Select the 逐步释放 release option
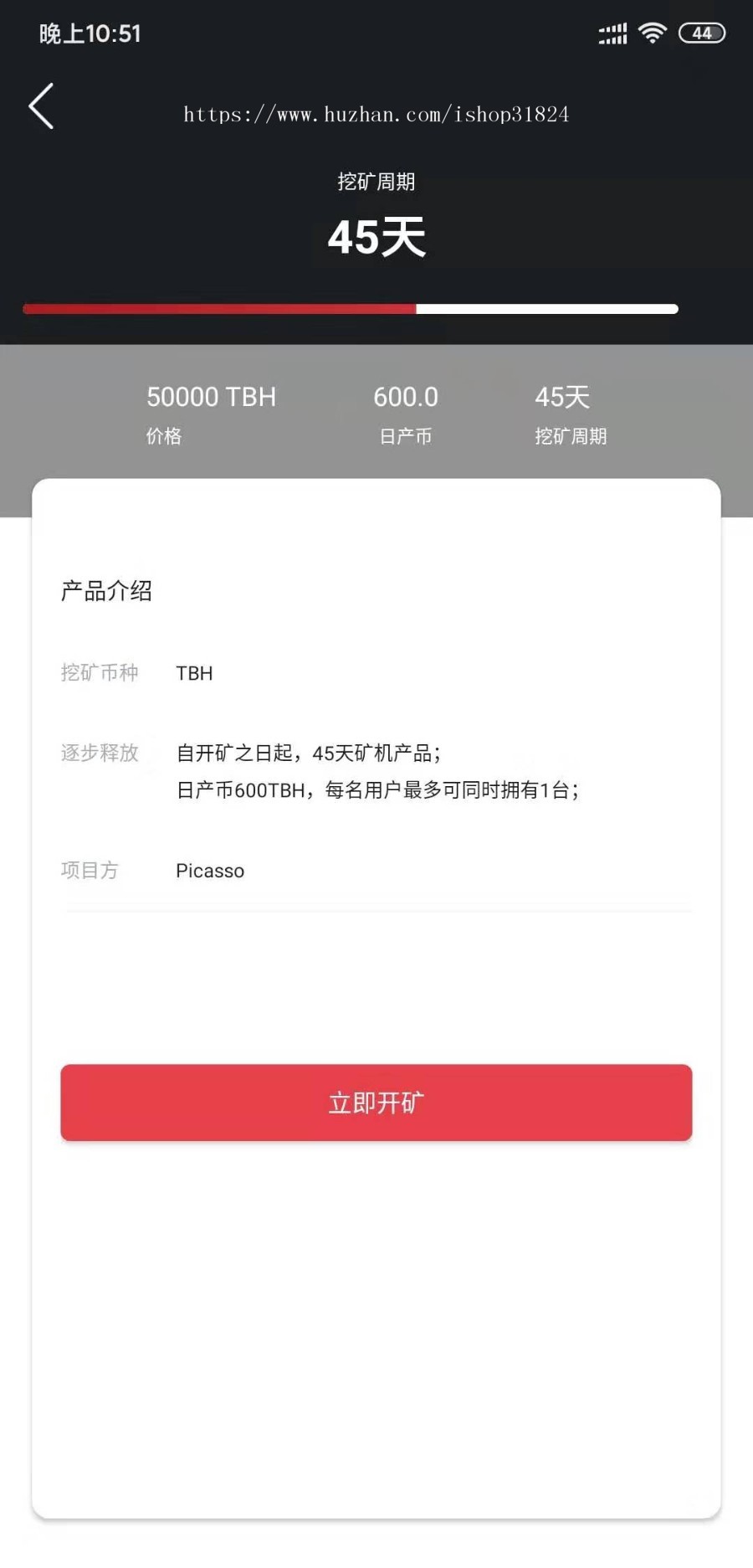The height and width of the screenshot is (1568, 753). pos(100,753)
